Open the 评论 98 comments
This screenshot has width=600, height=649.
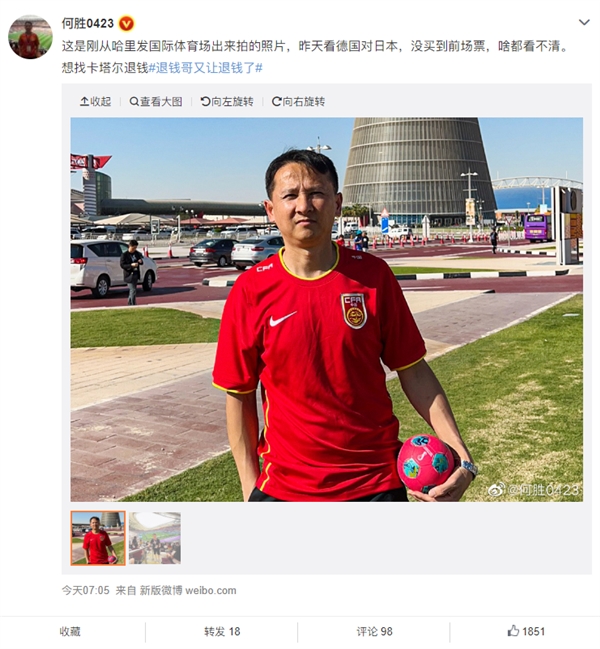tap(374, 631)
